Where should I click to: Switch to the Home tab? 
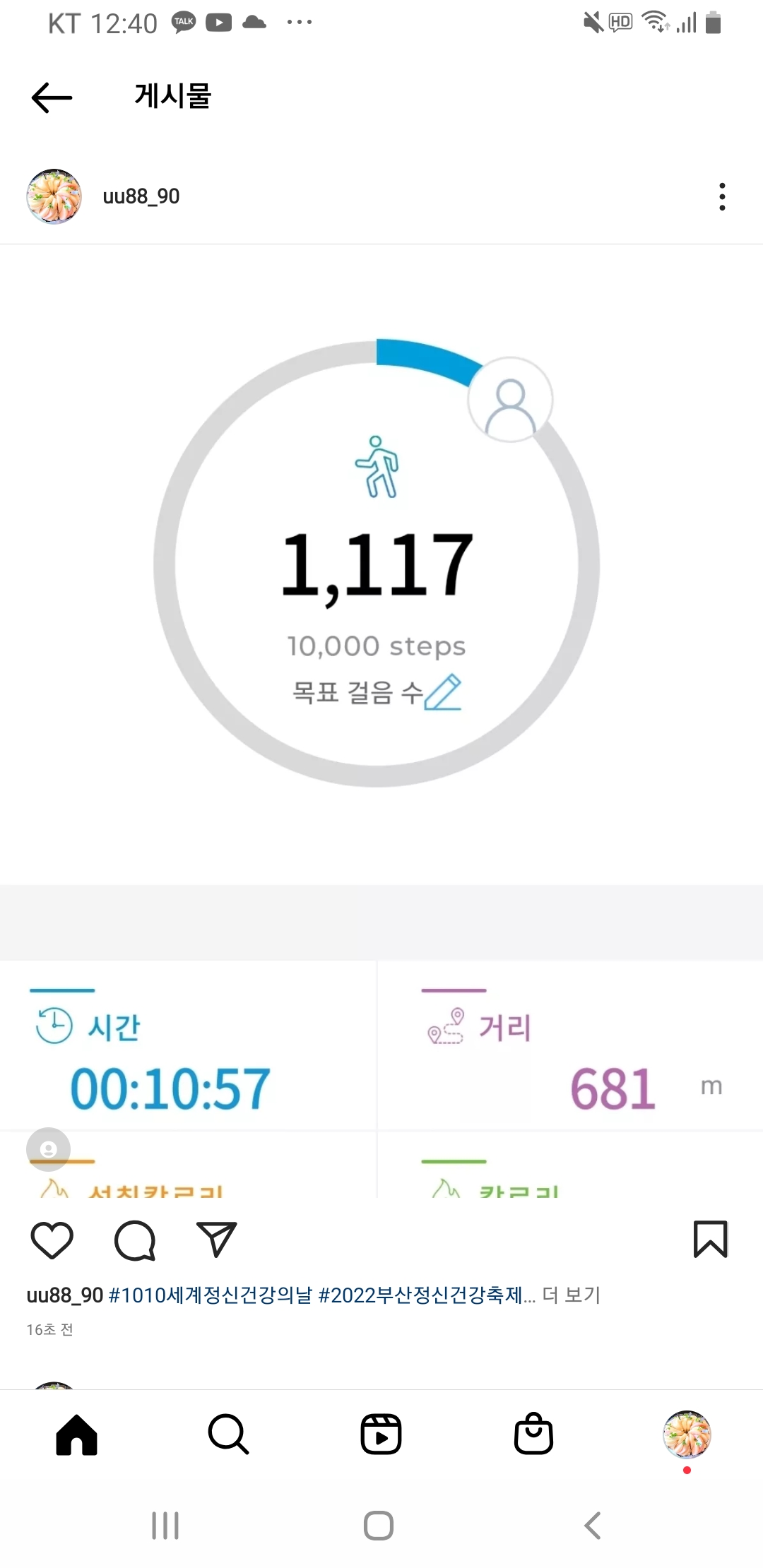tap(76, 1435)
